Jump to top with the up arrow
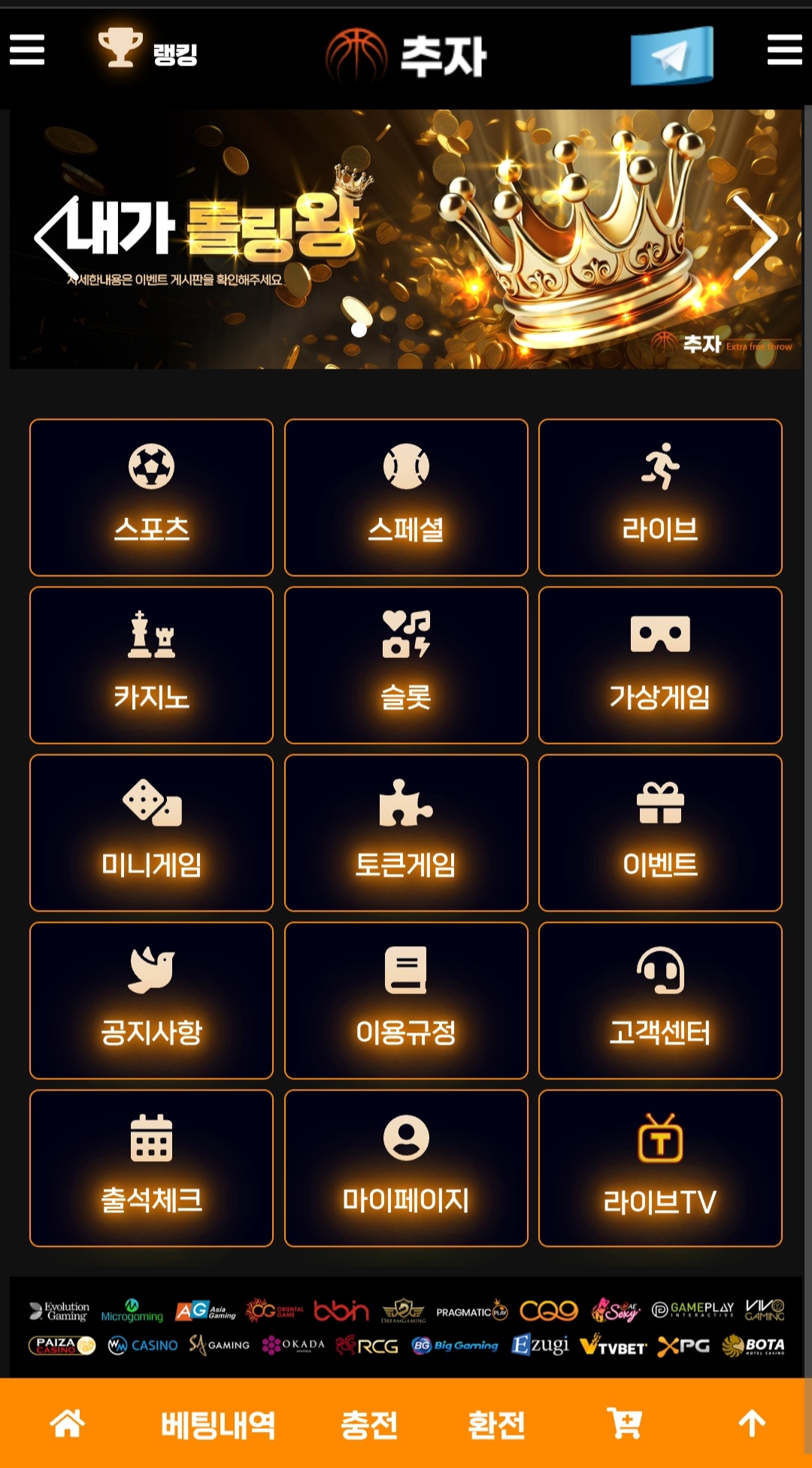The image size is (812, 1468). pyautogui.click(x=751, y=1423)
